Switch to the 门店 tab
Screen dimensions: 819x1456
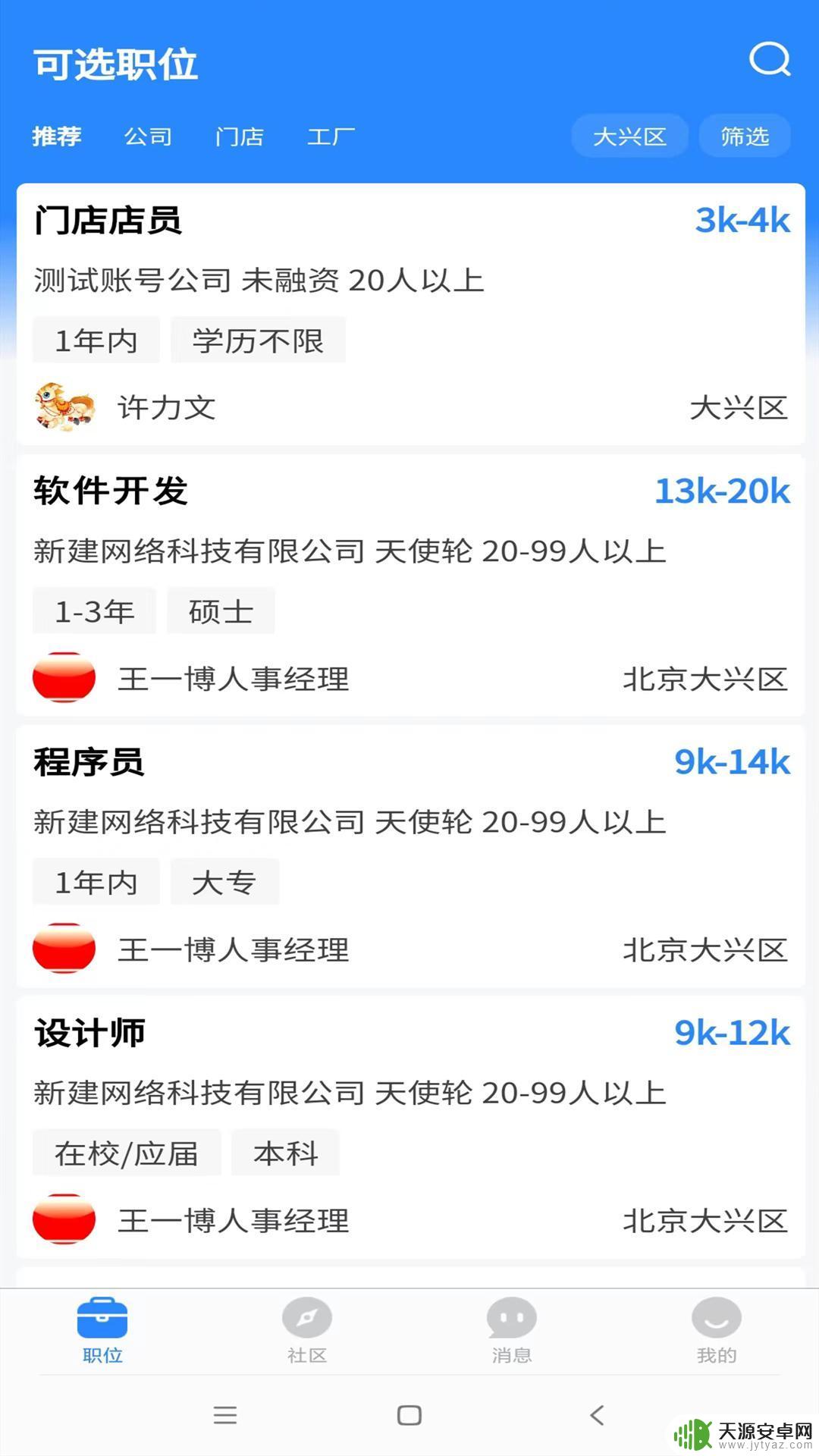pos(239,136)
